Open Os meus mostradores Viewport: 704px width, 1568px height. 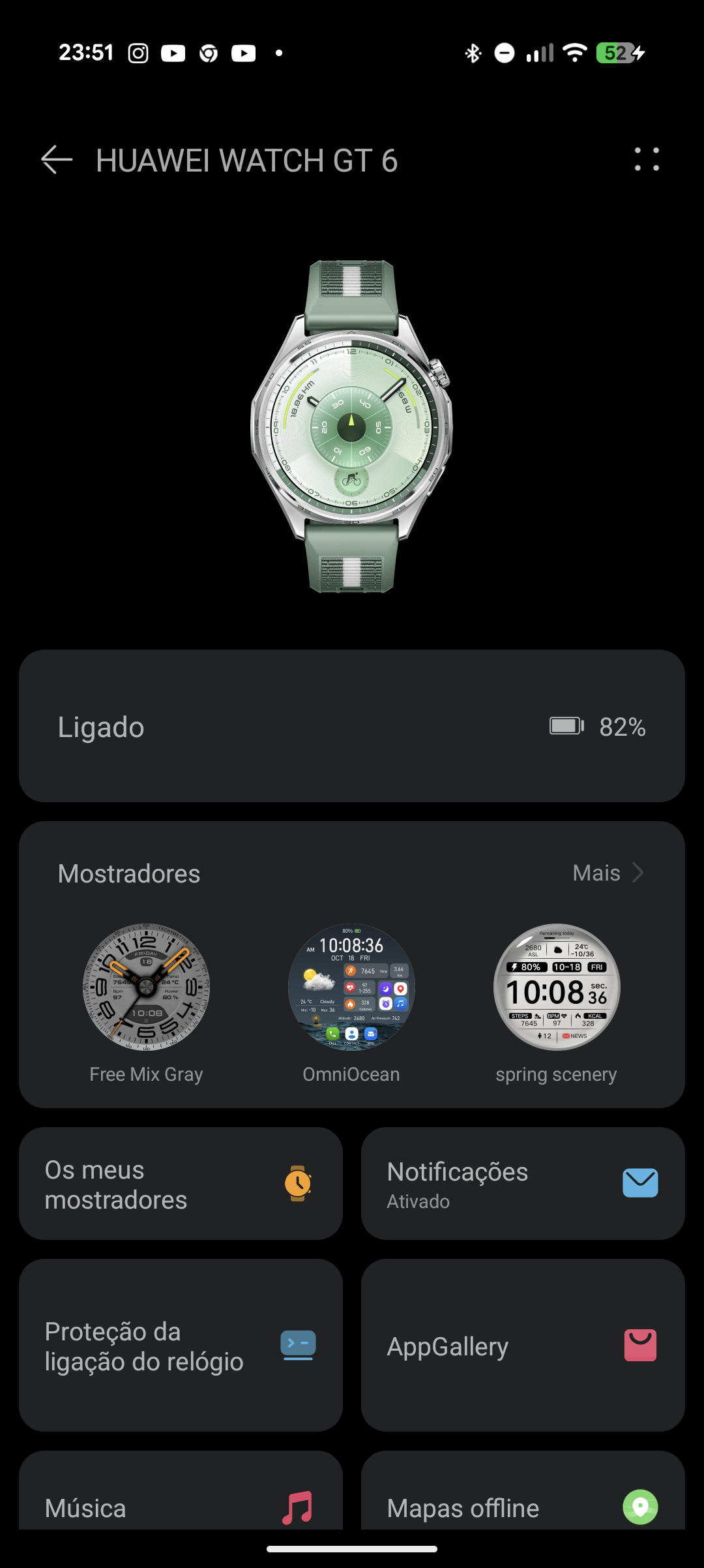pos(181,1184)
